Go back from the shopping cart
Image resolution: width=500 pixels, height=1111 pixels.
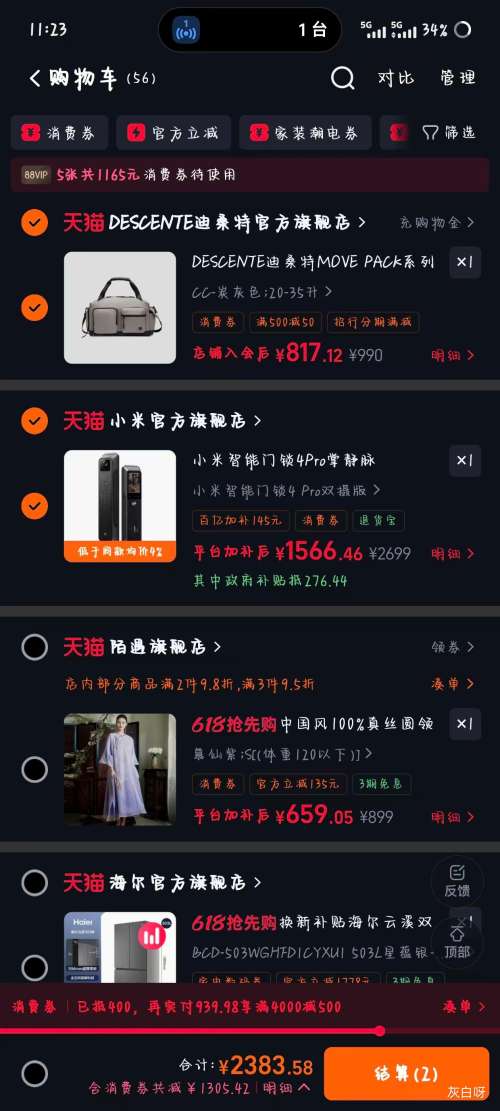pos(35,78)
